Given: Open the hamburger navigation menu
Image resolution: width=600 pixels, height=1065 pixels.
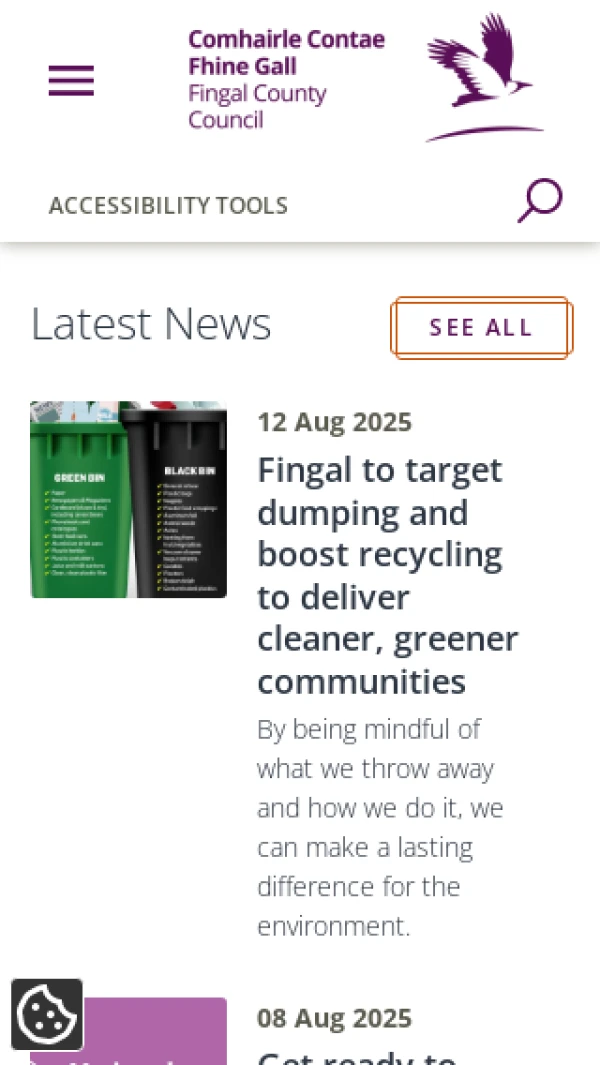Looking at the screenshot, I should pos(71,80).
